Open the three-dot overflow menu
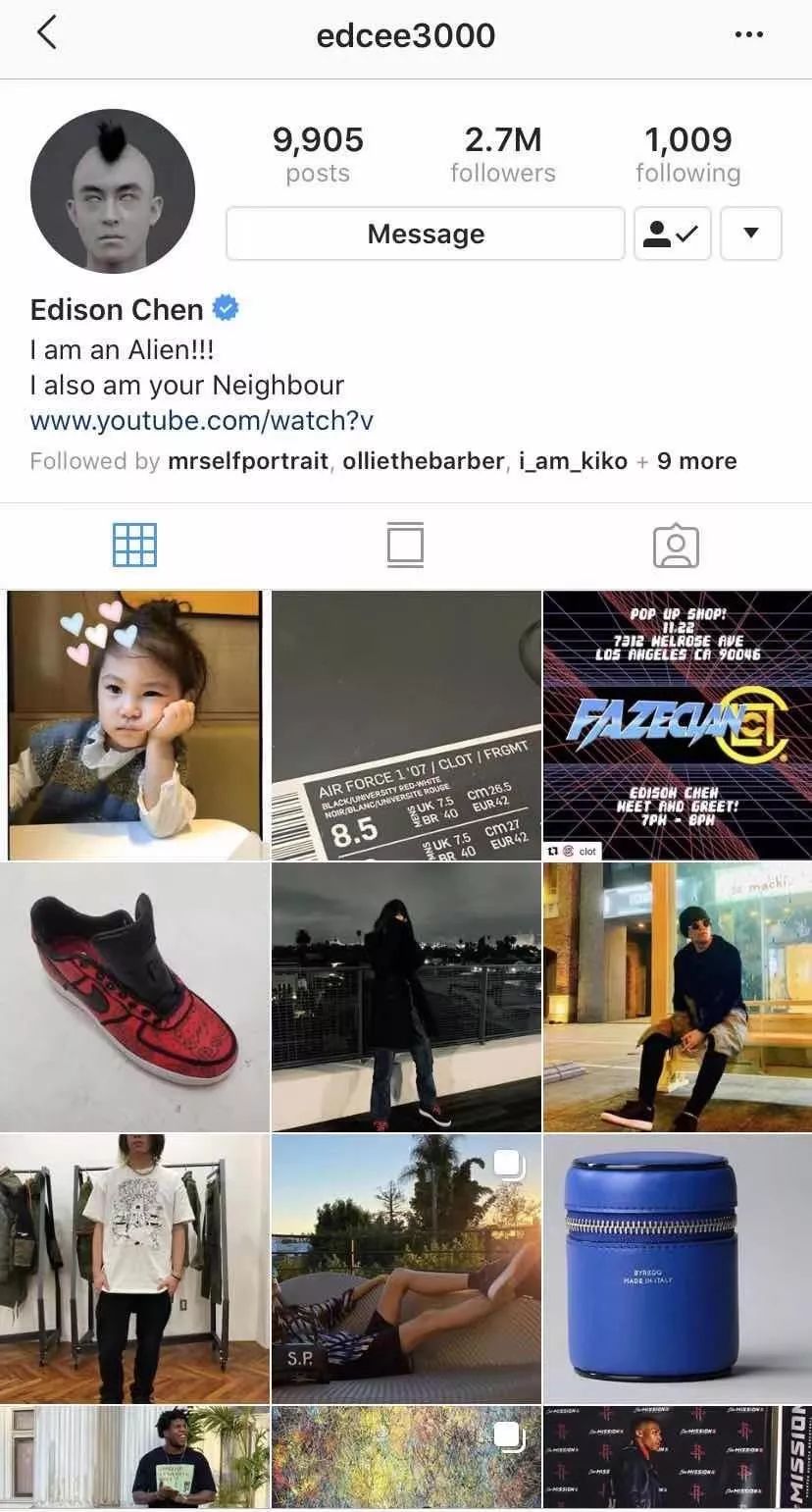The image size is (812, 1512). pos(748,35)
